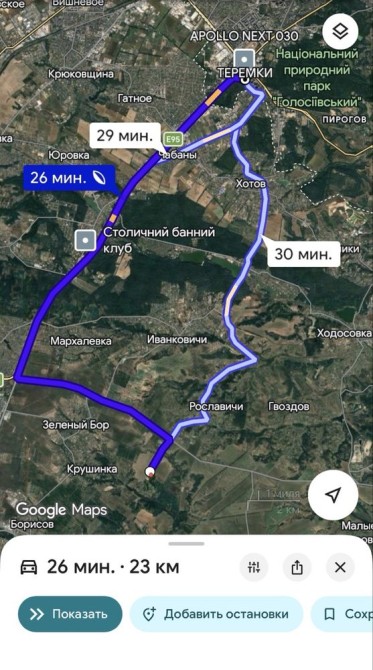Open Столичний банний клуб place marker
The width and height of the screenshot is (373, 670).
click(x=86, y=240)
